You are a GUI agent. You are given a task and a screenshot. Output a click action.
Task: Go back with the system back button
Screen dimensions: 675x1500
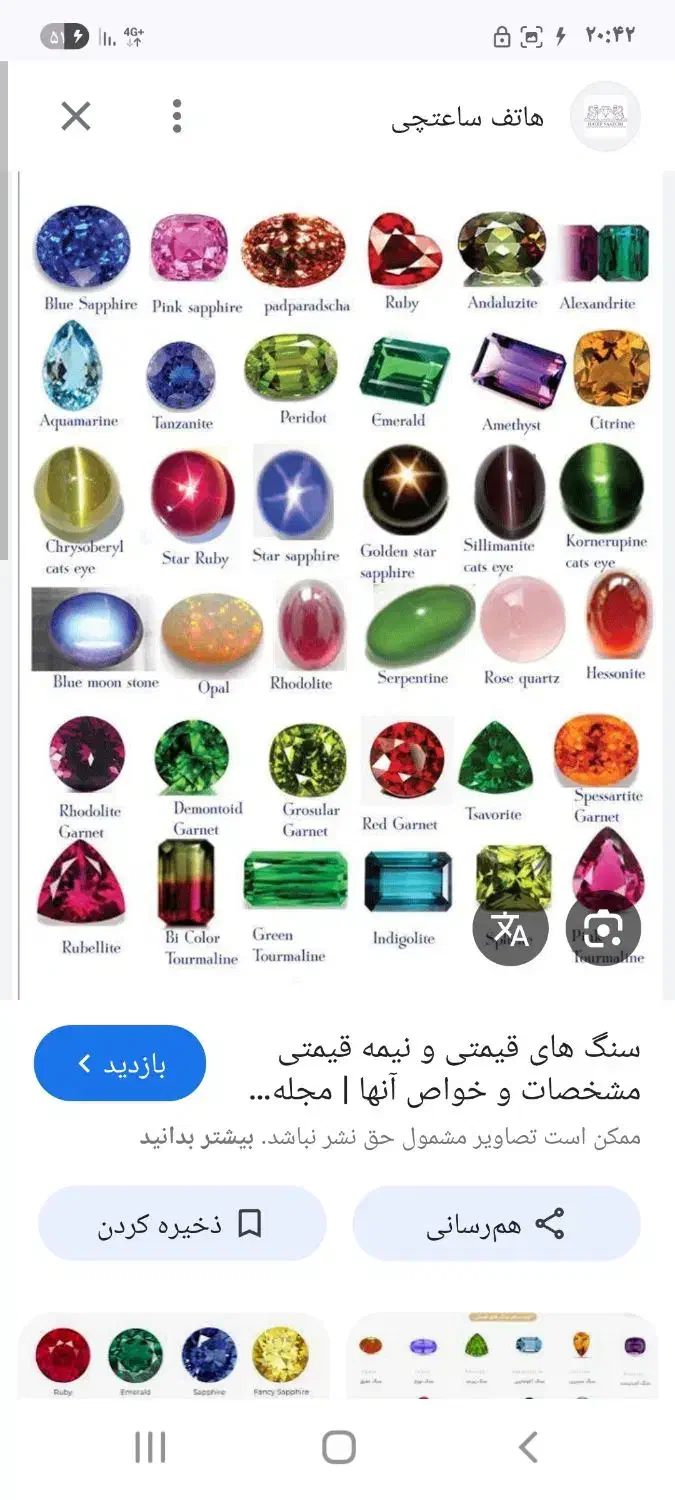tap(528, 1446)
